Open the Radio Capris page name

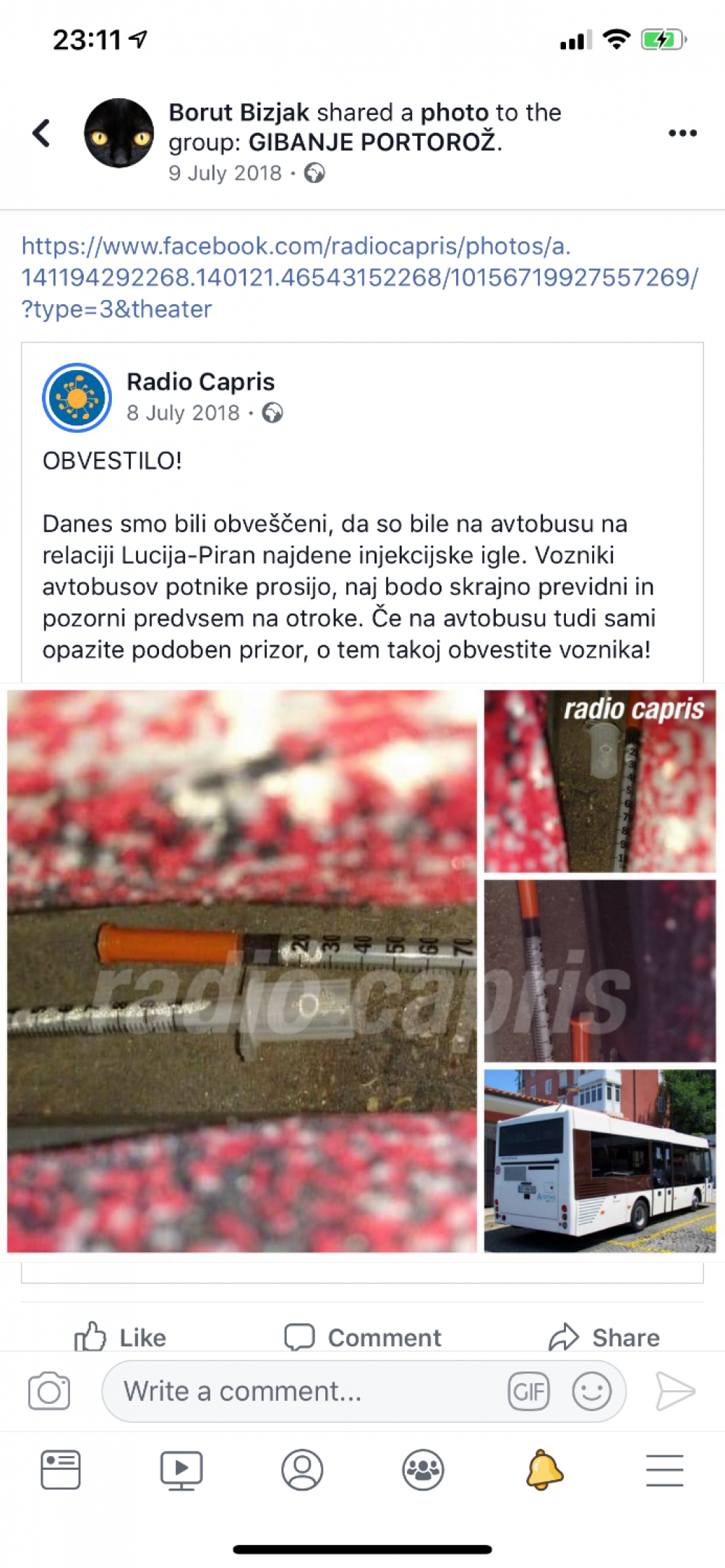200,382
